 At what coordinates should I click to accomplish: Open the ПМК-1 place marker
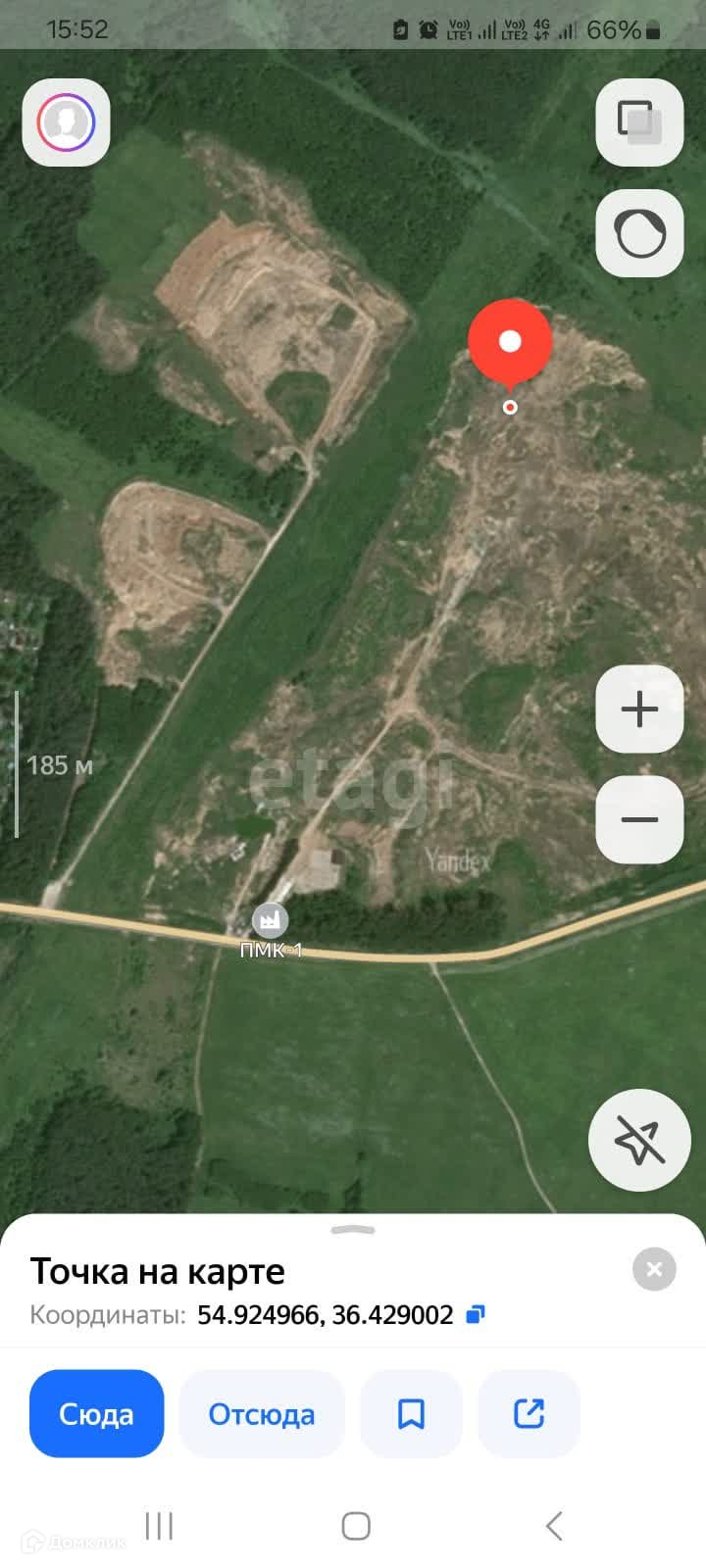point(269,921)
